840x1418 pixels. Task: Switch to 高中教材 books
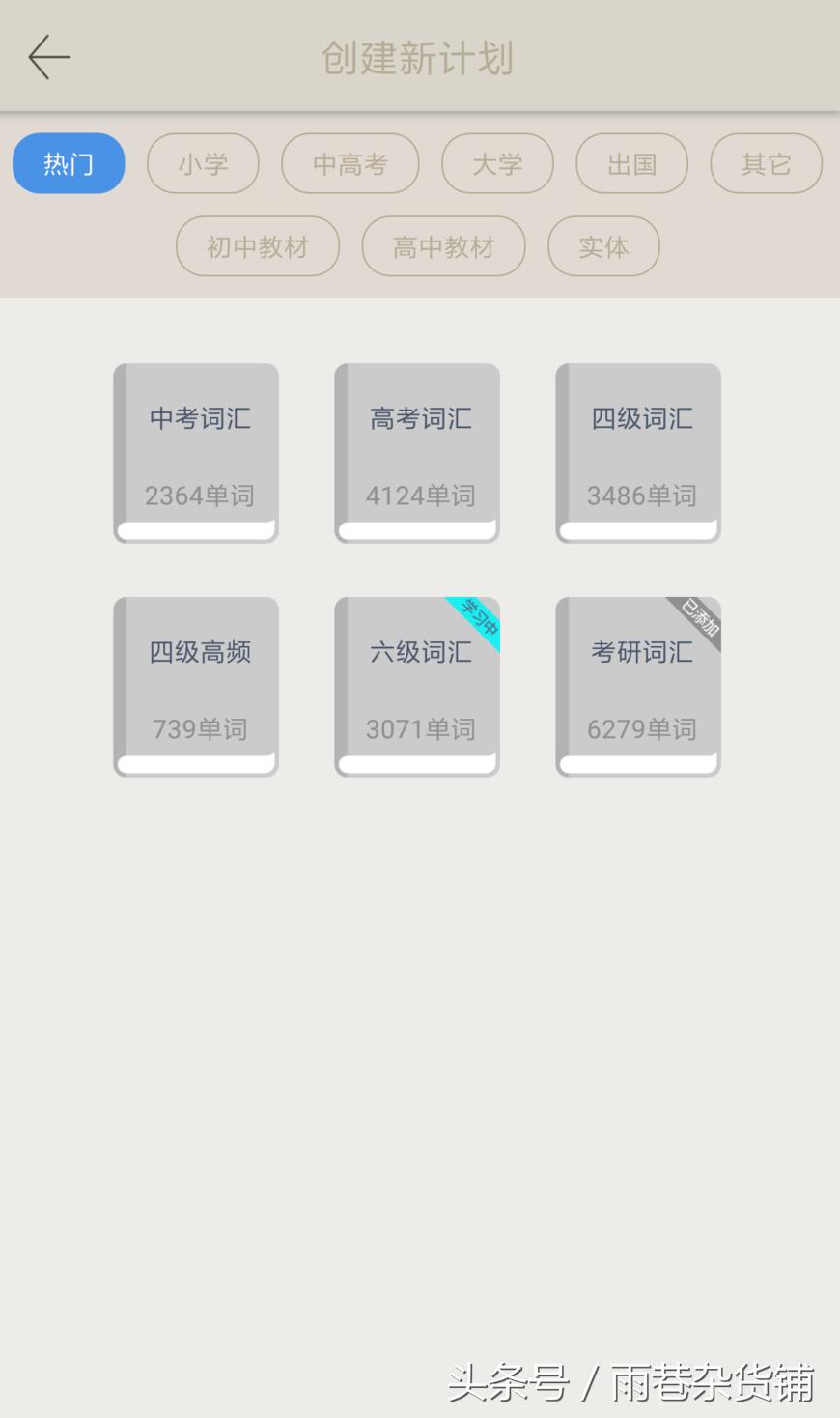click(443, 246)
